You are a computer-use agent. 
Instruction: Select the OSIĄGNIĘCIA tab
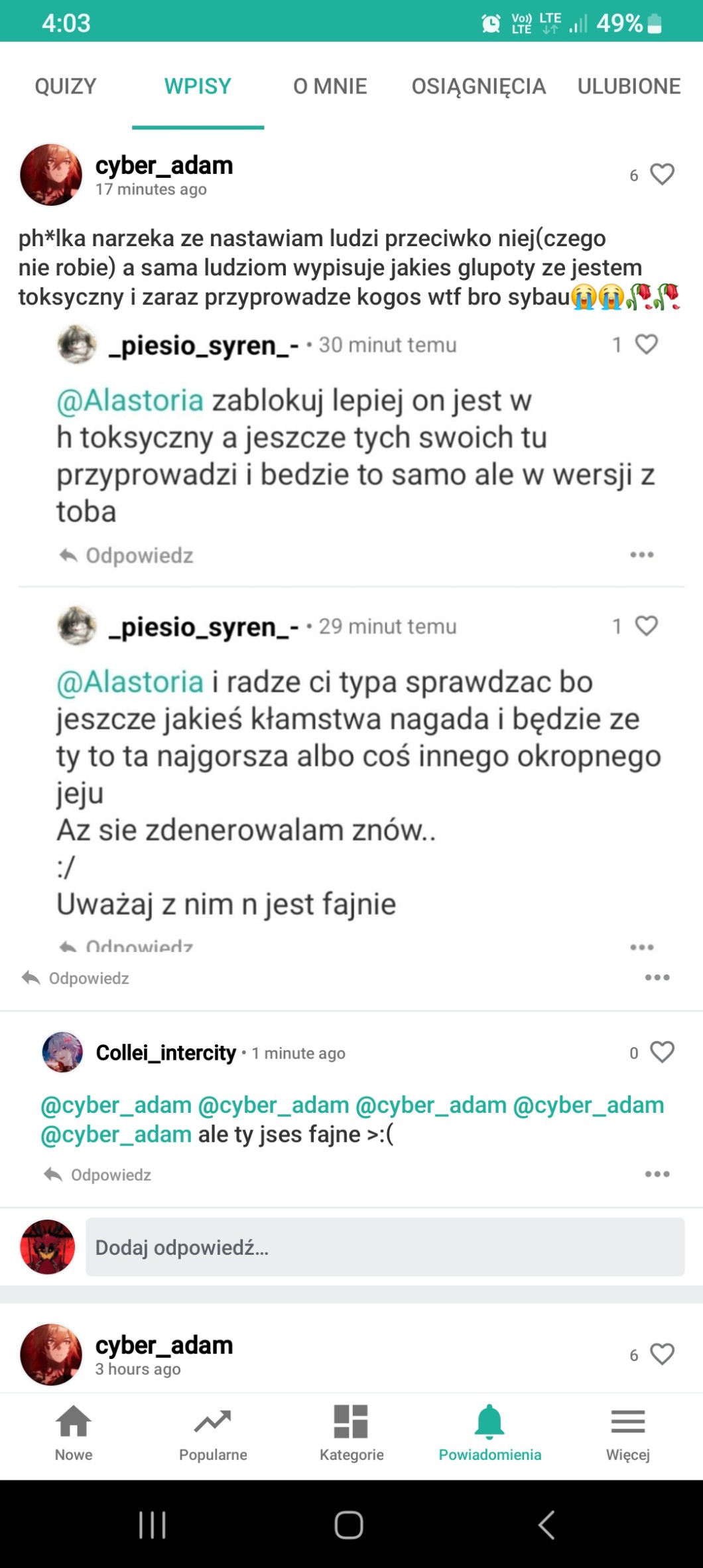pyautogui.click(x=479, y=86)
